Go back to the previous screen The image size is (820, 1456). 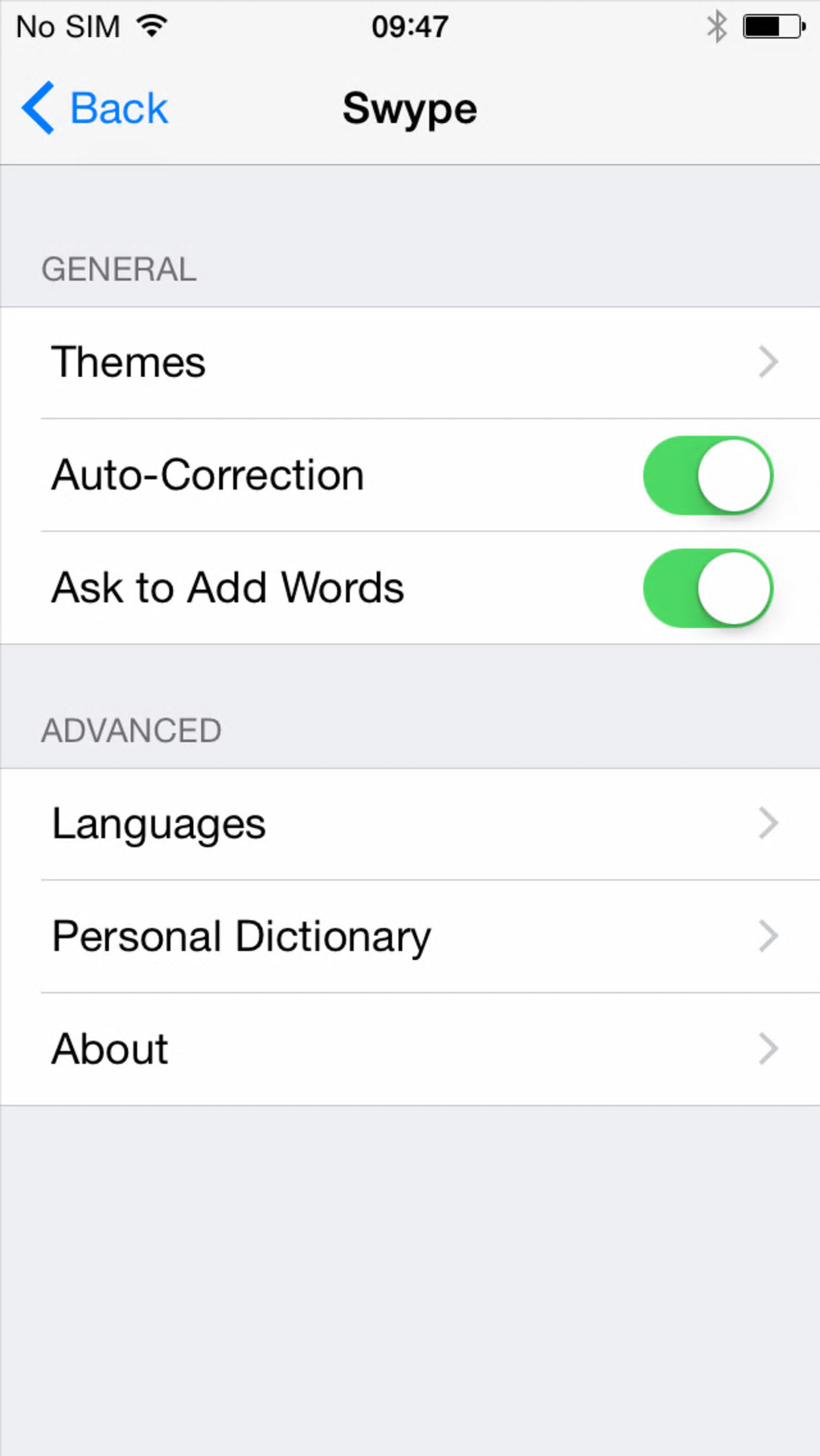pyautogui.click(x=95, y=109)
